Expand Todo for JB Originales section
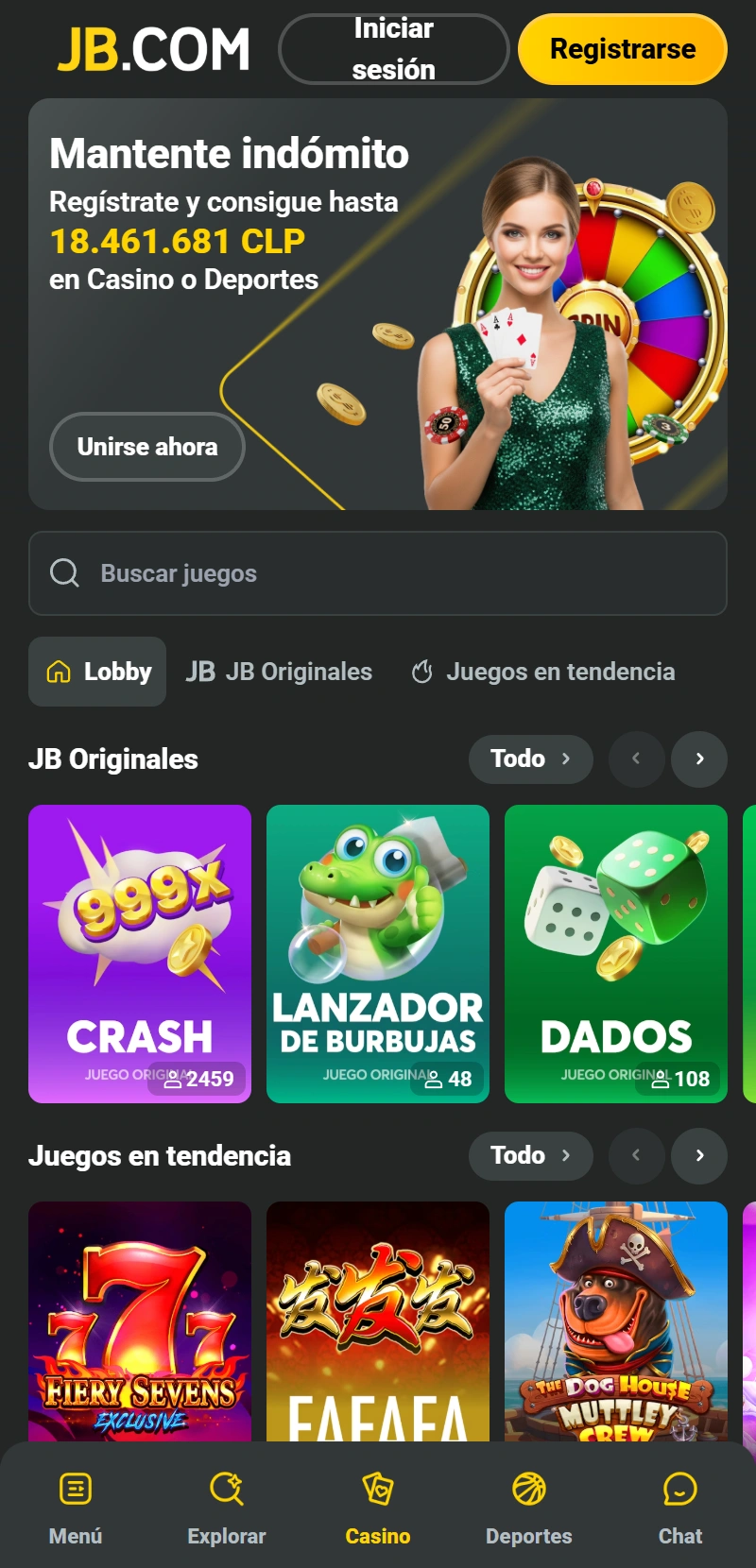Image resolution: width=756 pixels, height=1568 pixels. (530, 758)
